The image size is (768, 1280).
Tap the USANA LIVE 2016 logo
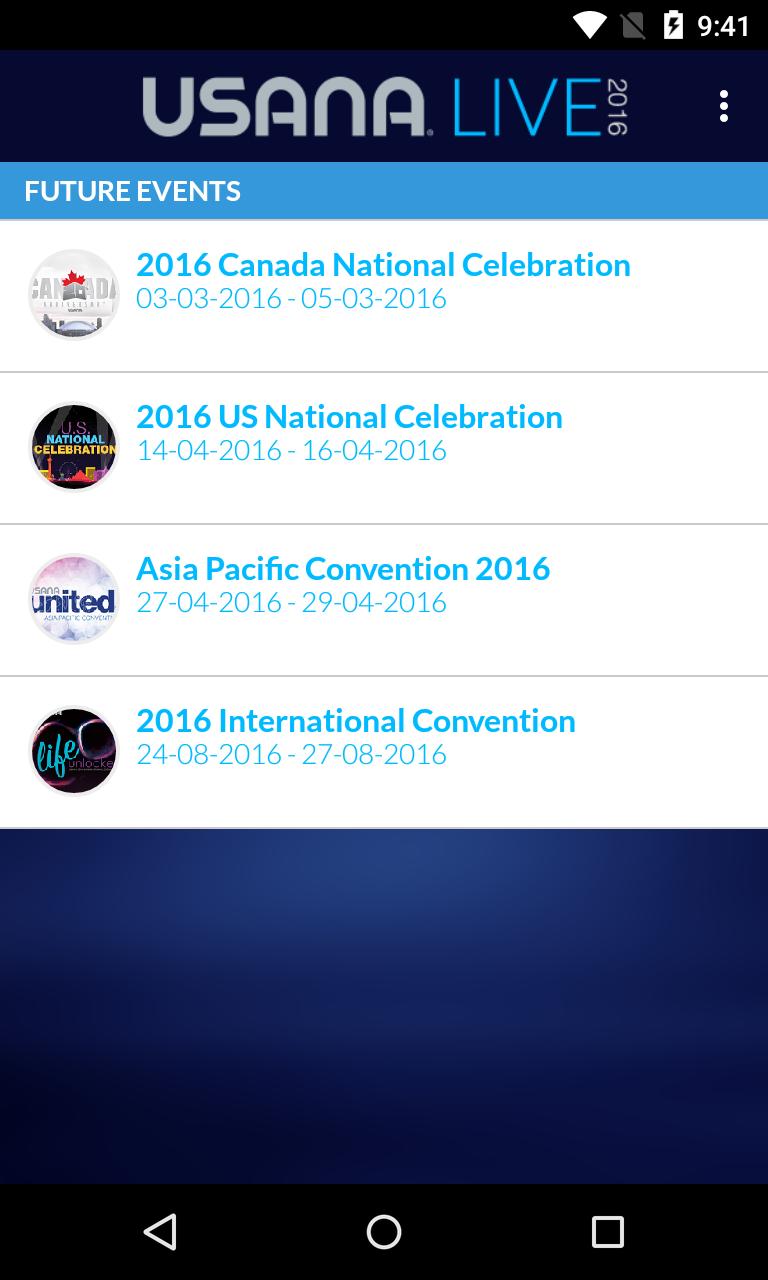[384, 105]
